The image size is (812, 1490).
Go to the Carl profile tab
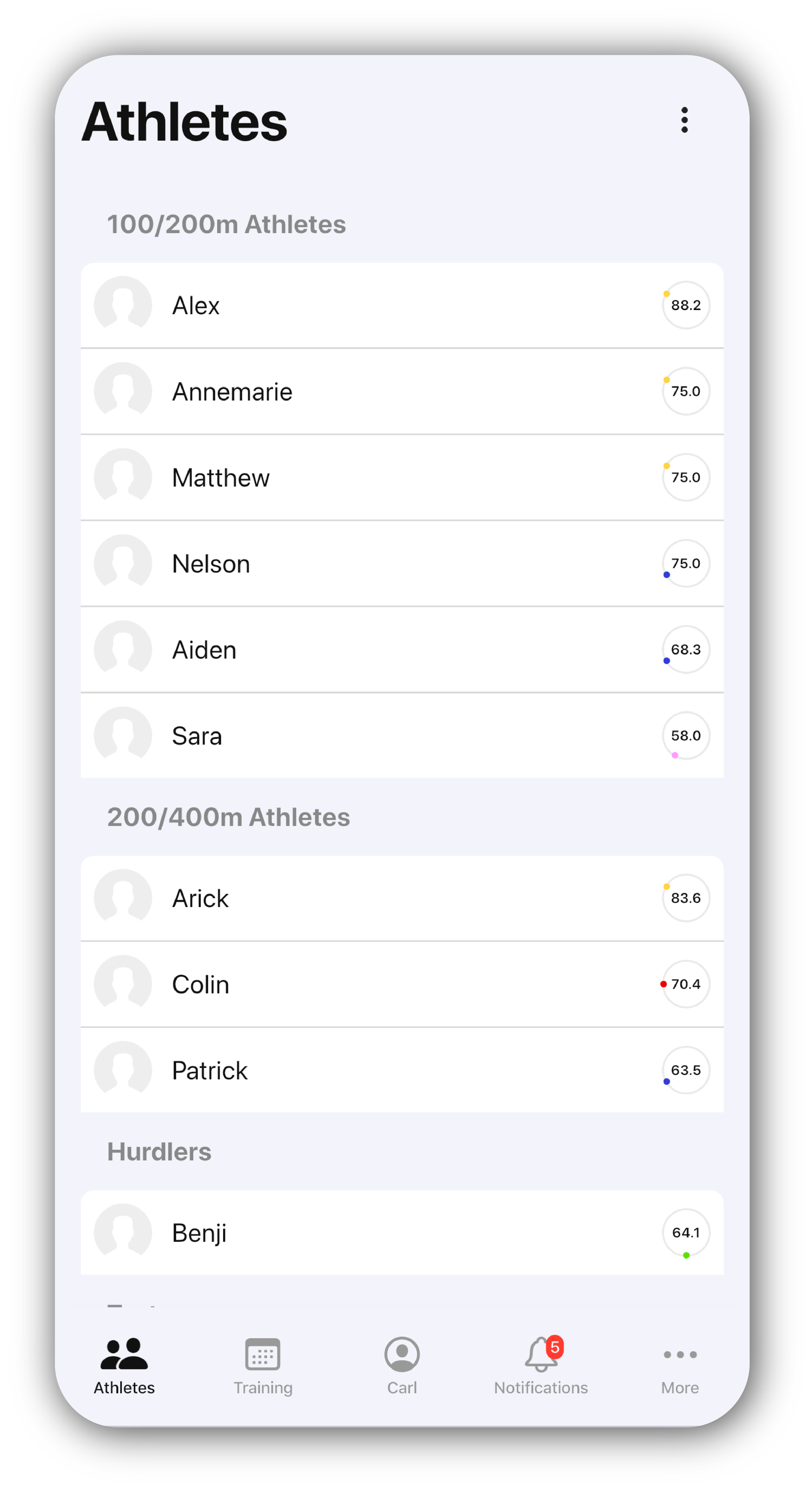coord(402,1366)
